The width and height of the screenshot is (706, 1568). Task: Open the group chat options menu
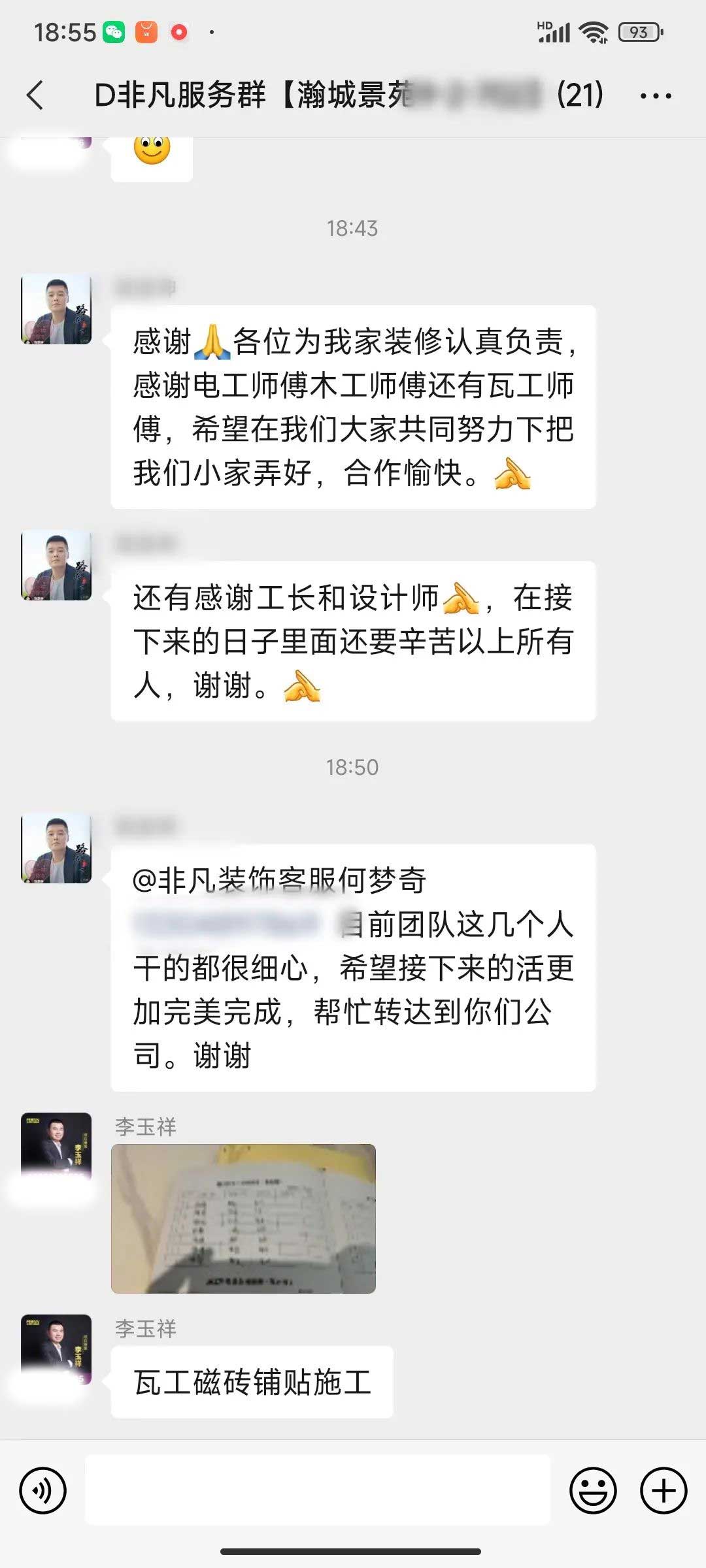[656, 96]
